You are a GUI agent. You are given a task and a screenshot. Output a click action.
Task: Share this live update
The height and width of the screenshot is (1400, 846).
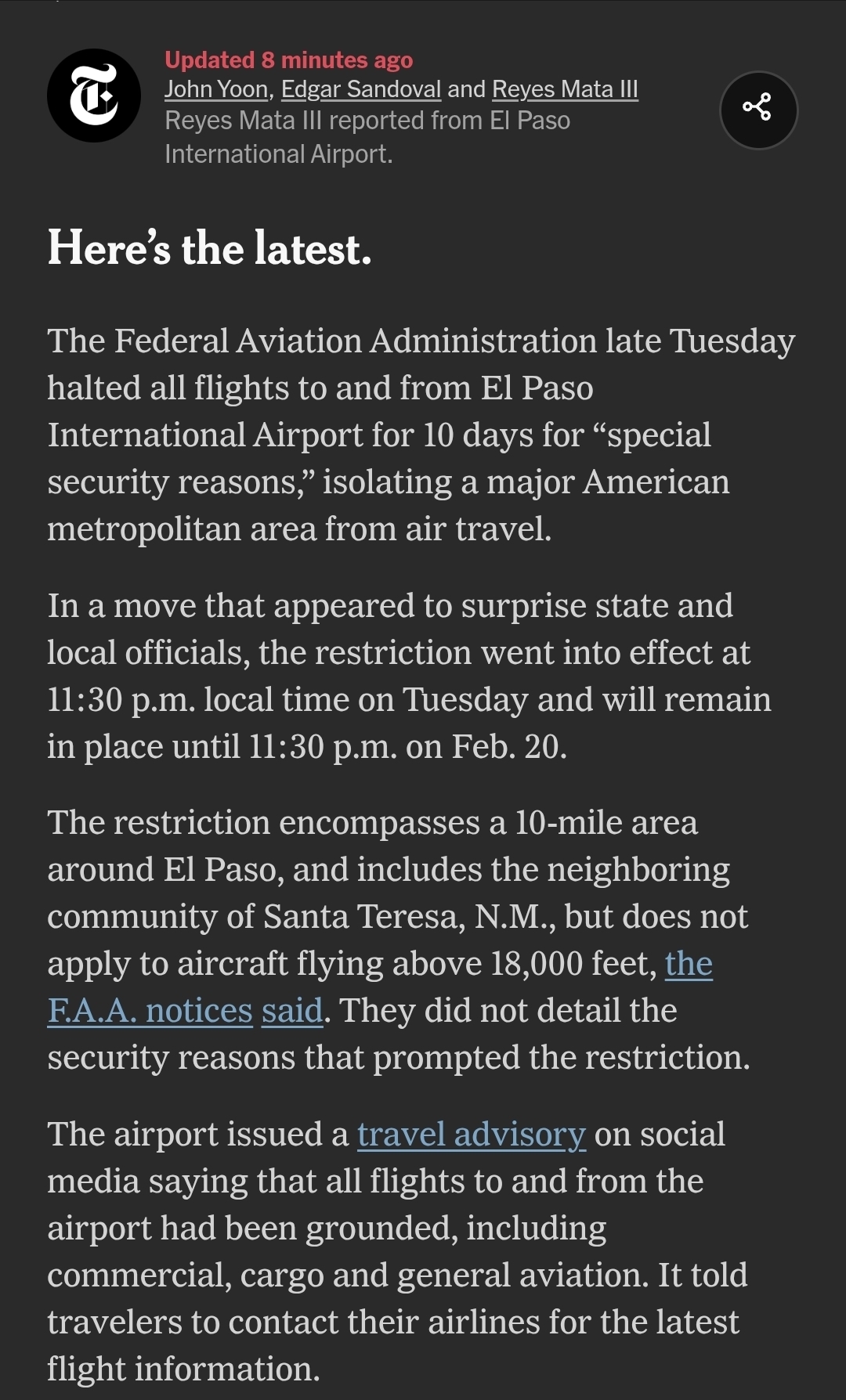757,110
